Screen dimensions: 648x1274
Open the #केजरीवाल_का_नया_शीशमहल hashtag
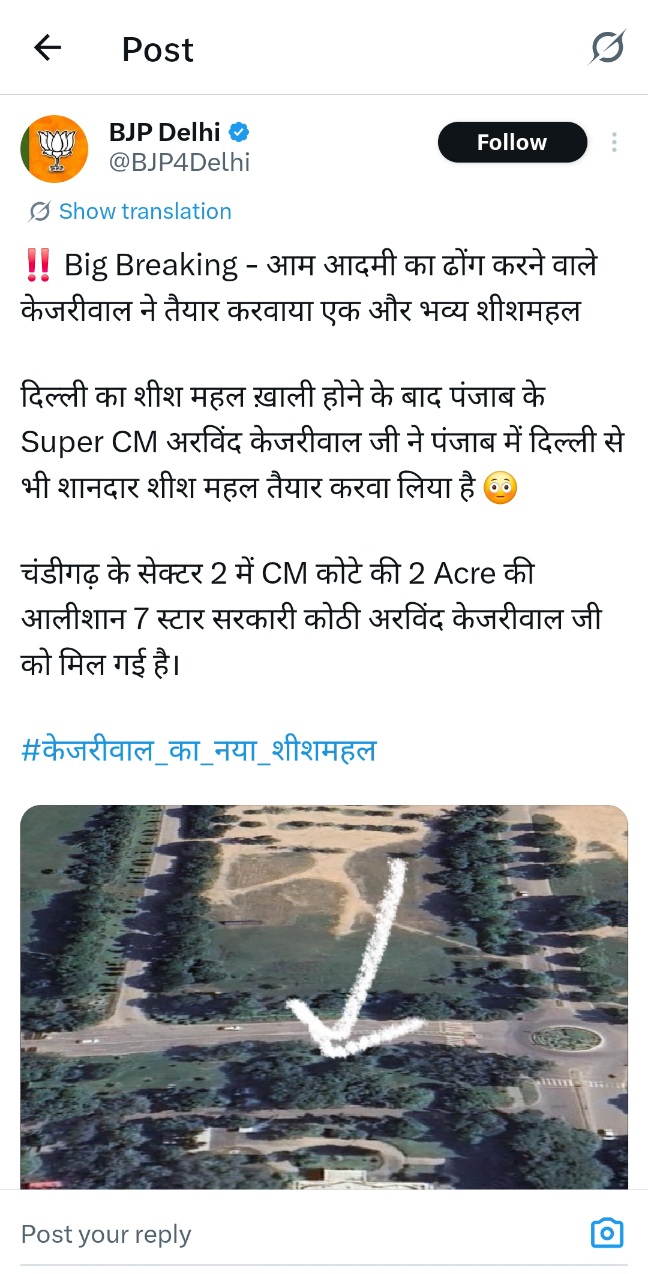198,749
